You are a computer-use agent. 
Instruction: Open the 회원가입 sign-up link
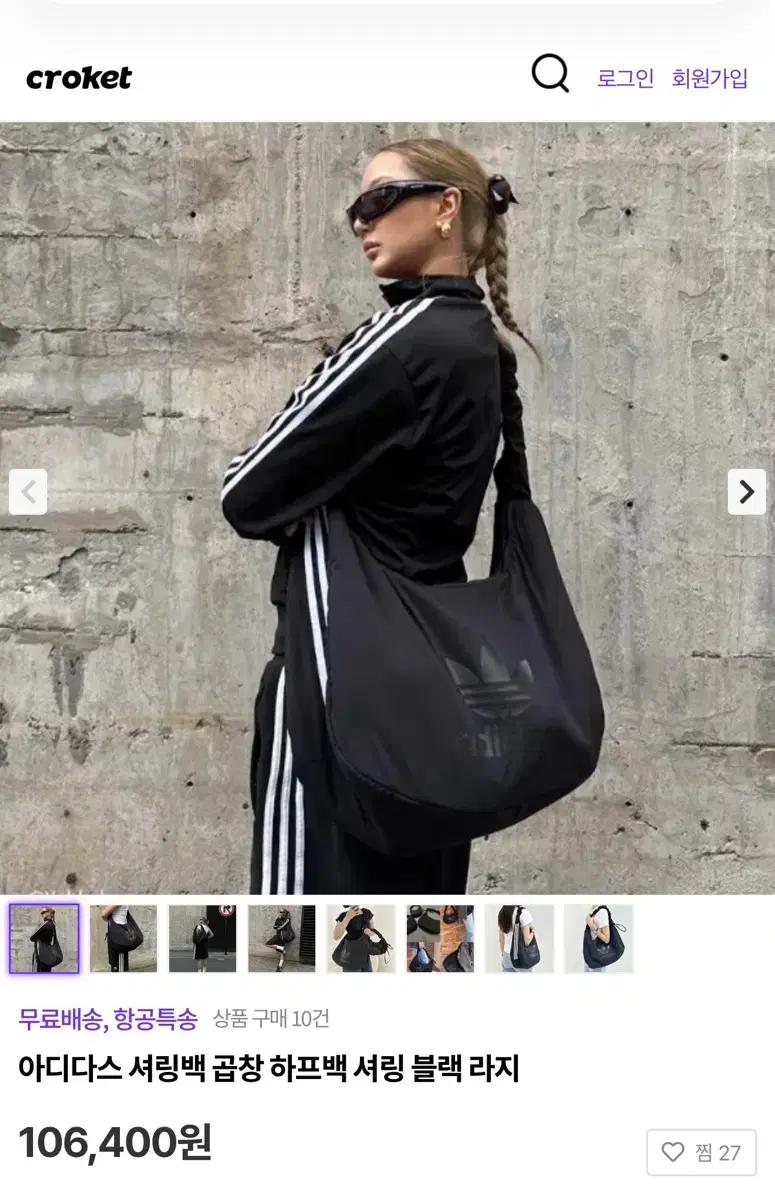pos(709,78)
